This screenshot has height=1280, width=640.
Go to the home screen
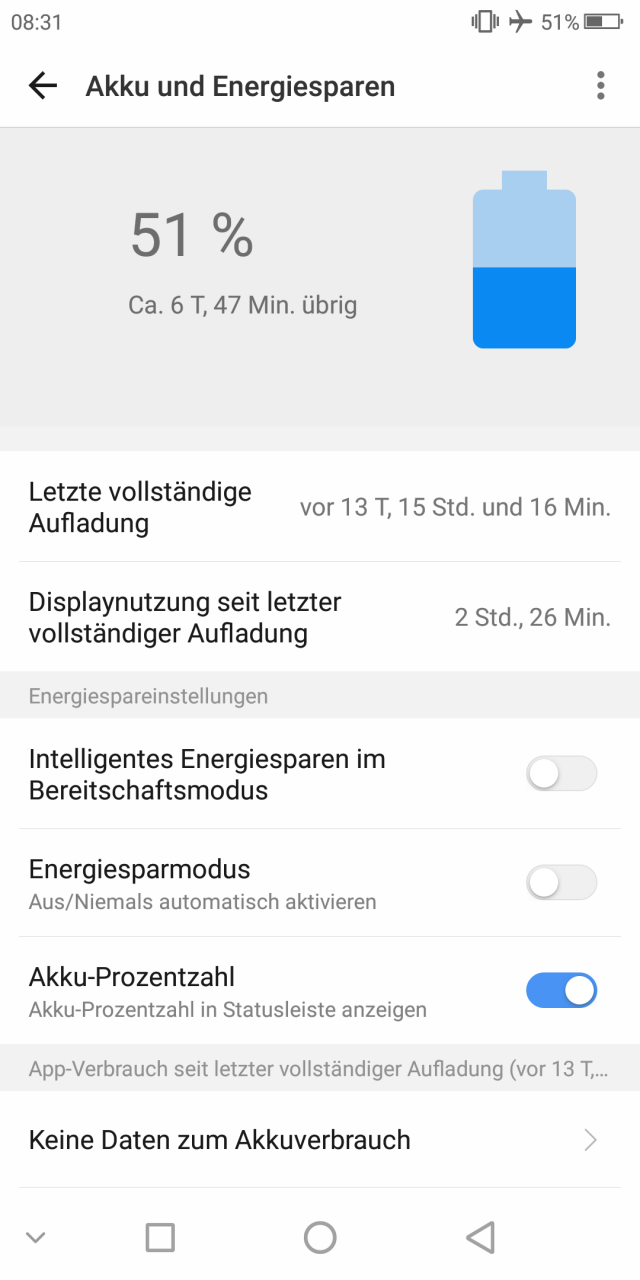320,1238
